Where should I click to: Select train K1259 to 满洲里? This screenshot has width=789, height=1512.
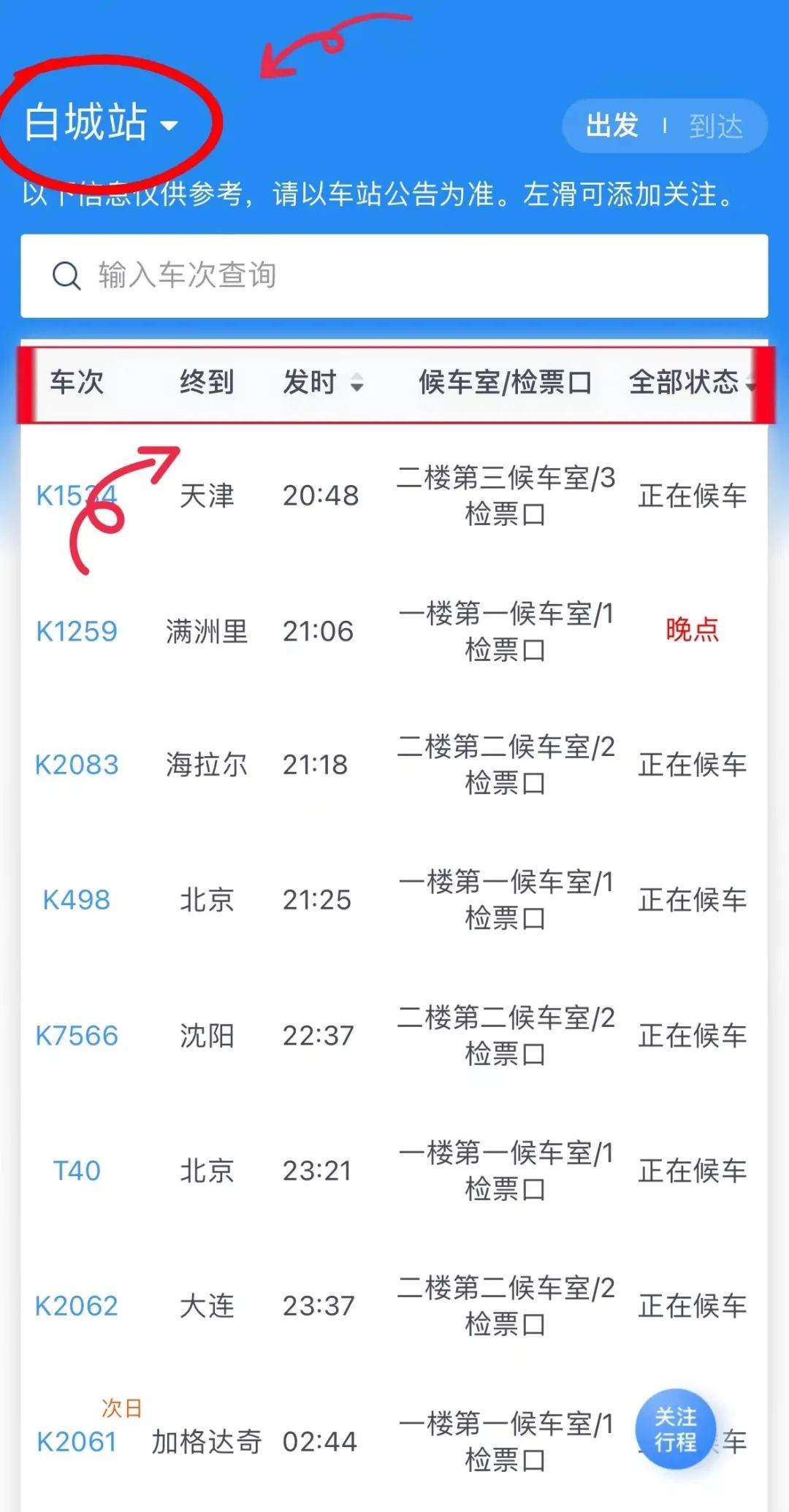pyautogui.click(x=77, y=632)
